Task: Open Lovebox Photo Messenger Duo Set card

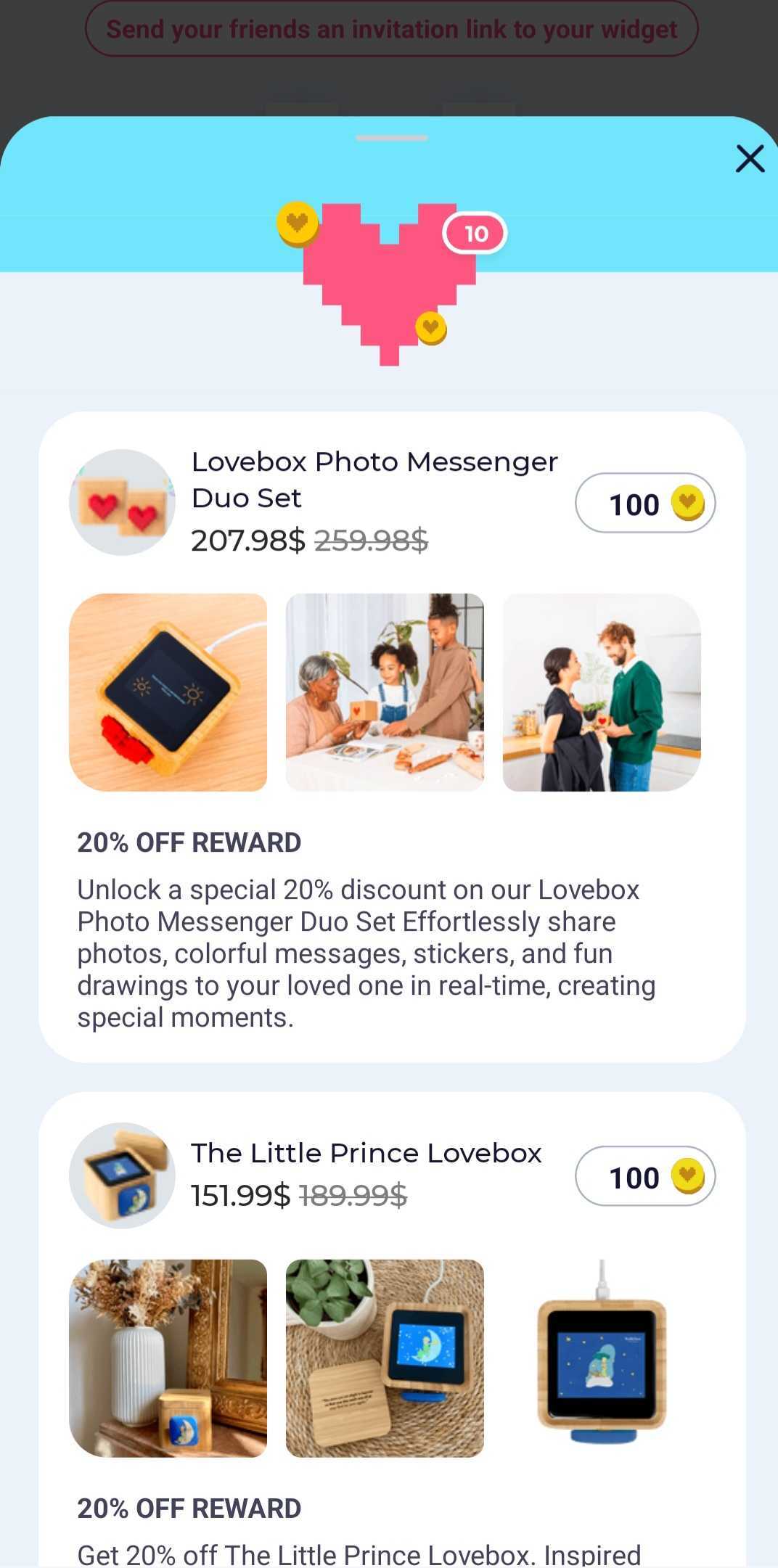Action: [374, 480]
